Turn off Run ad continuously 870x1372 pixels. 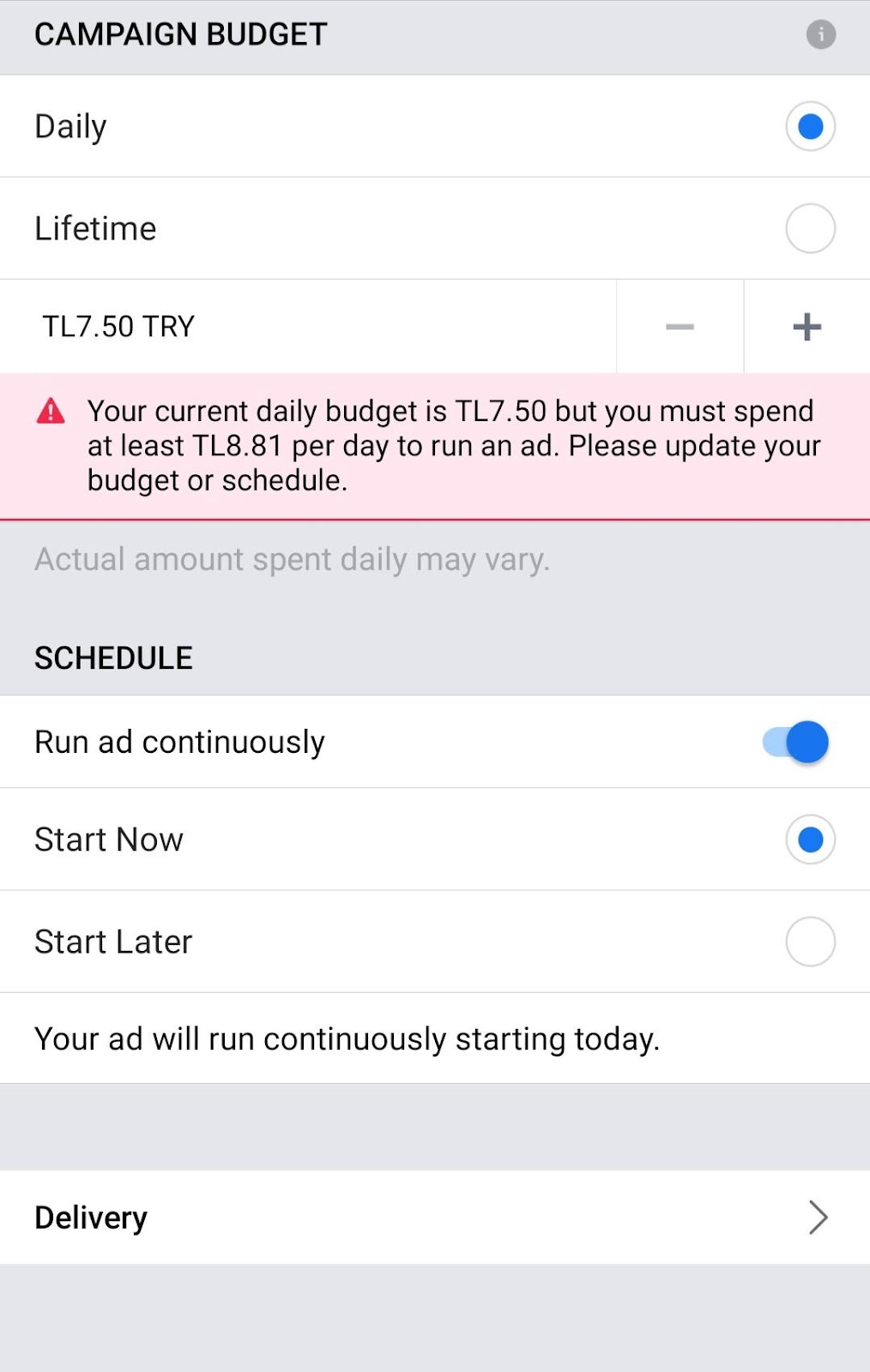[796, 742]
